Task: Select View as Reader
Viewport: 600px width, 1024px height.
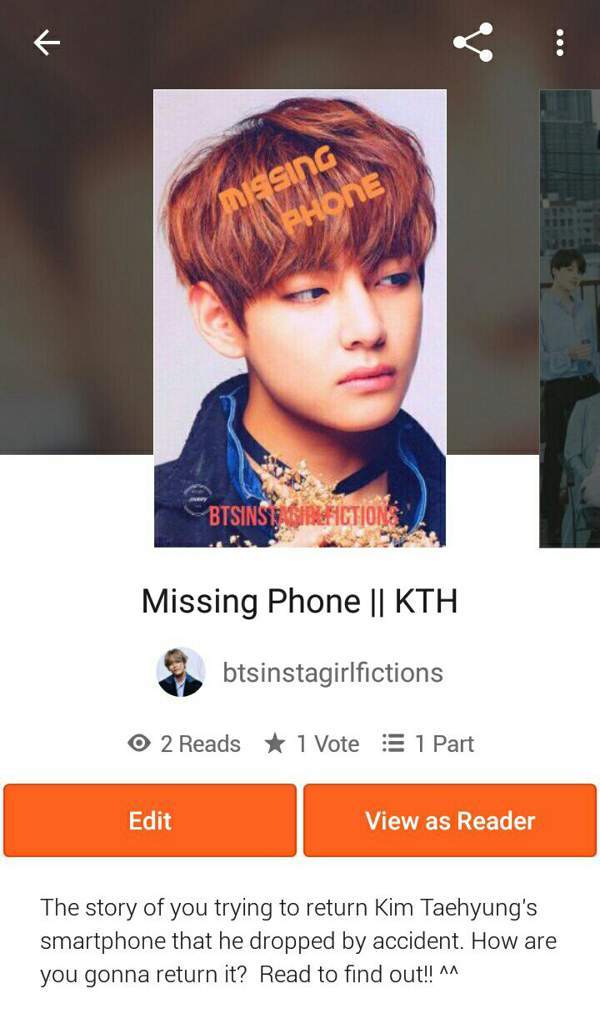Action: pos(450,821)
